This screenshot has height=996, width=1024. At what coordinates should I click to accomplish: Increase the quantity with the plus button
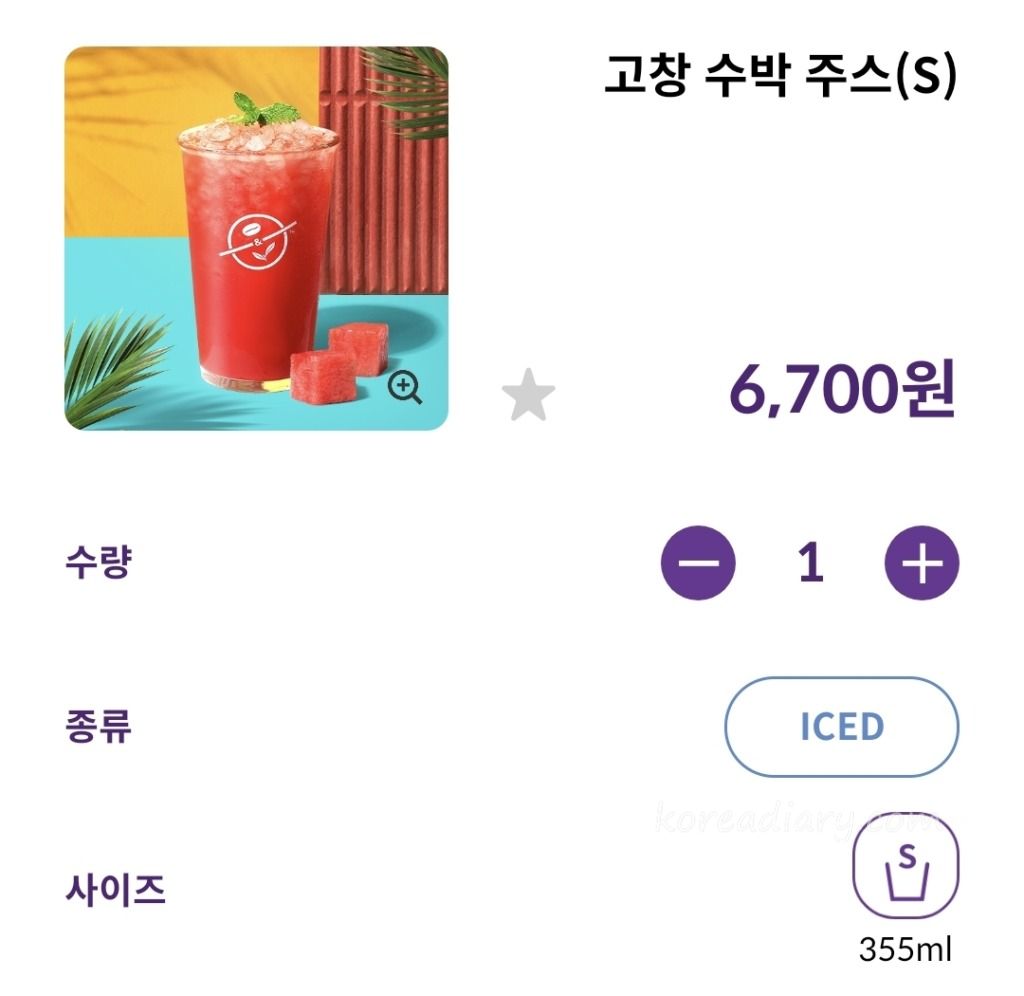(921, 564)
